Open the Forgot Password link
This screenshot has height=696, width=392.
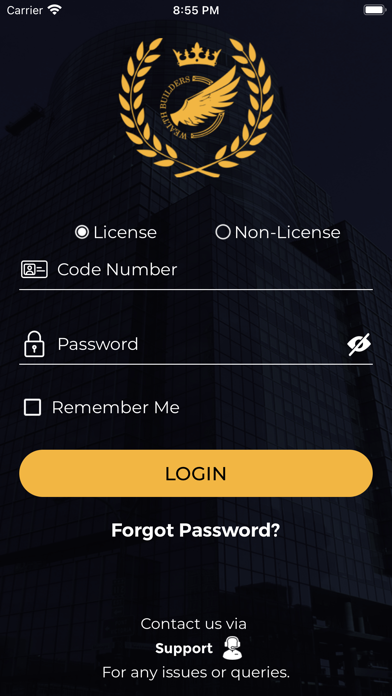pos(196,530)
